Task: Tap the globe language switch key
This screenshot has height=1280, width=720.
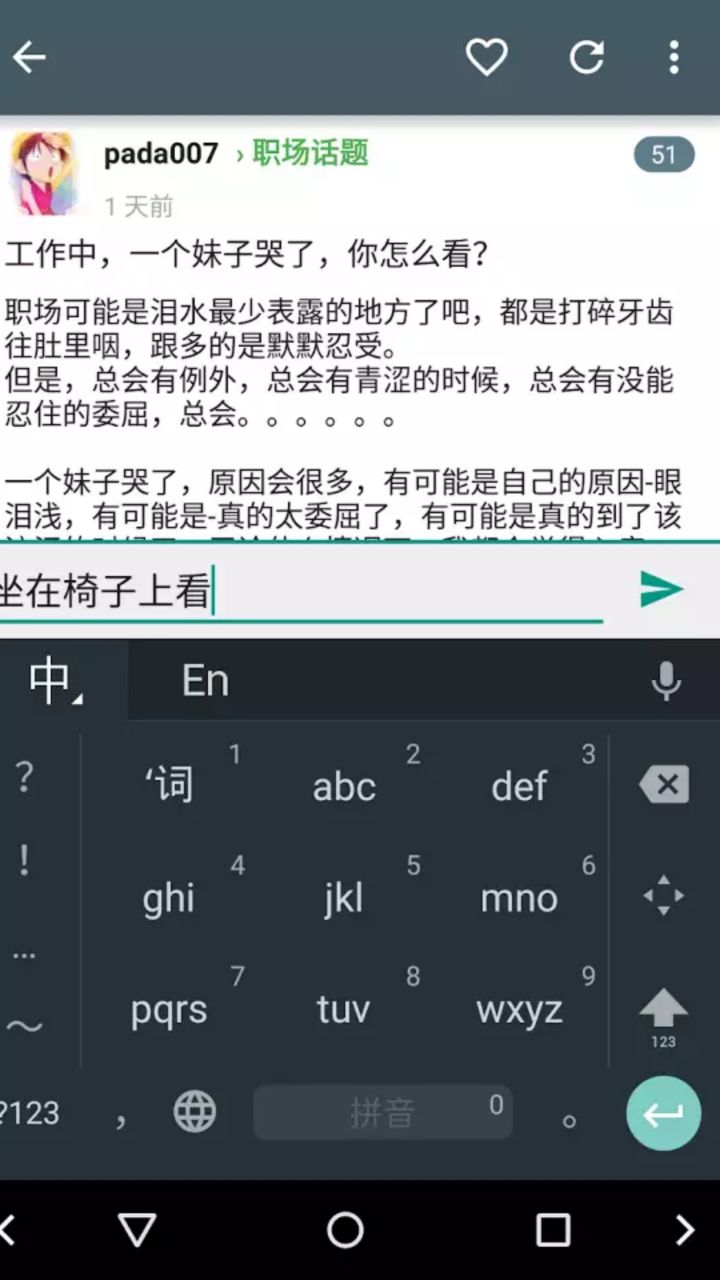Action: pyautogui.click(x=195, y=1112)
